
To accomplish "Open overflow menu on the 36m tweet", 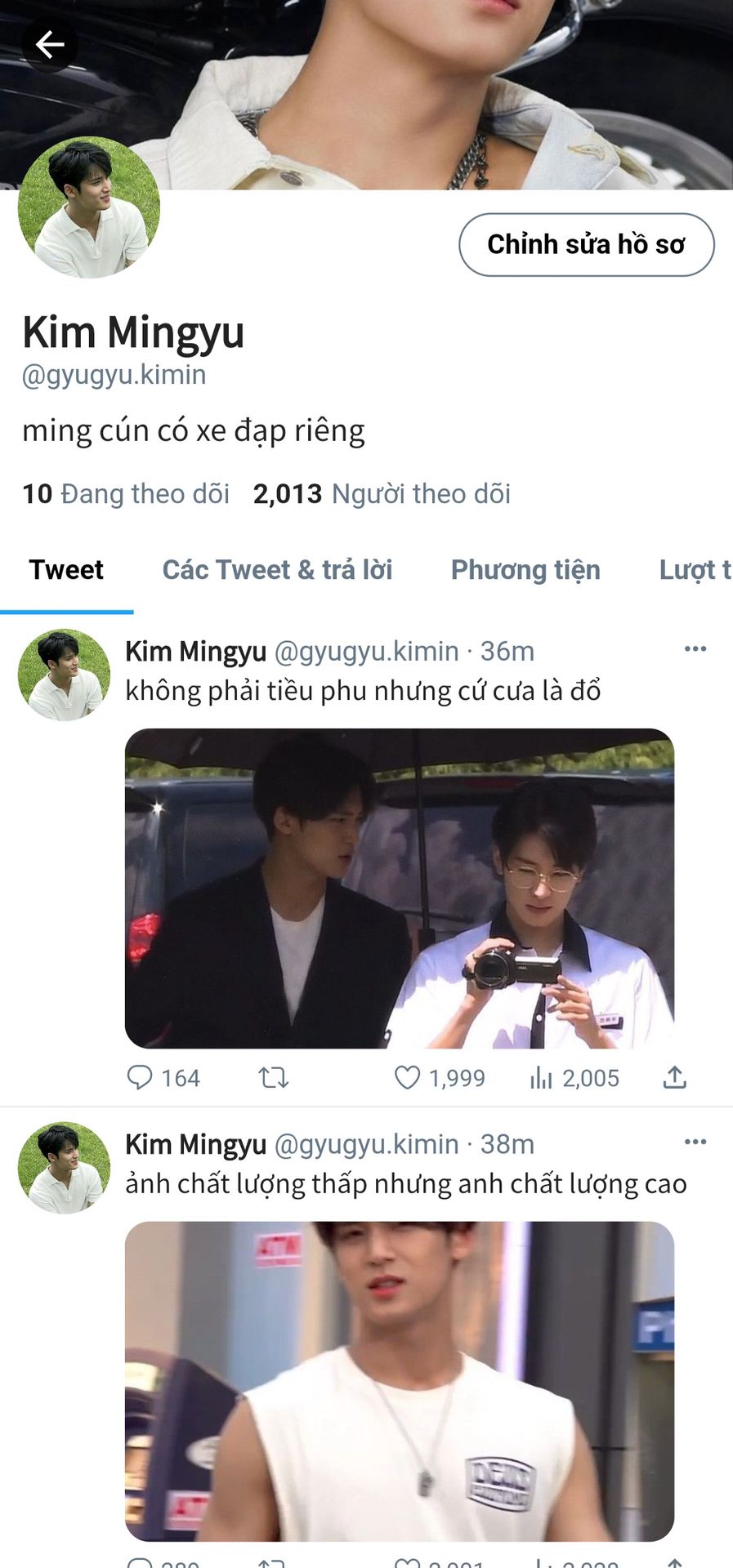I will click(695, 649).
